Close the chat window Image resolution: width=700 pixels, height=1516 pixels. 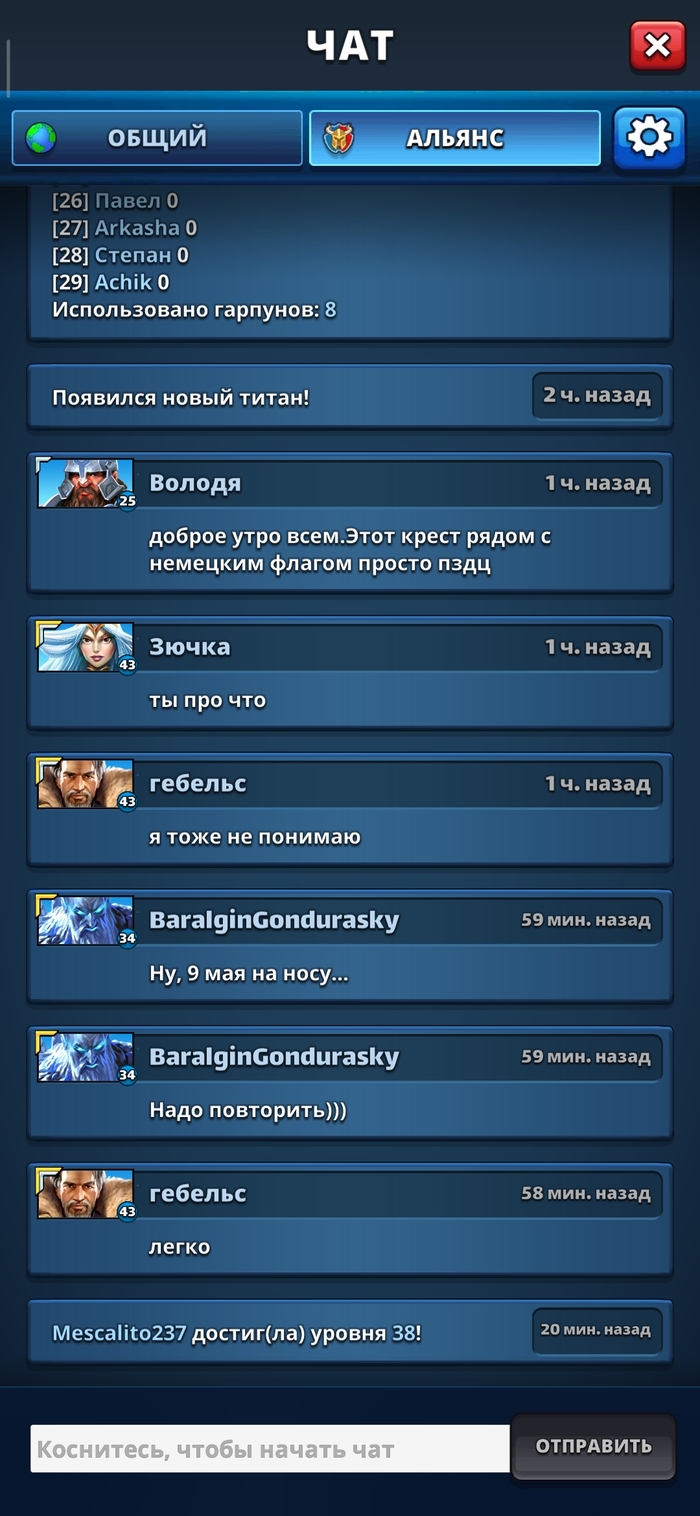(x=657, y=45)
